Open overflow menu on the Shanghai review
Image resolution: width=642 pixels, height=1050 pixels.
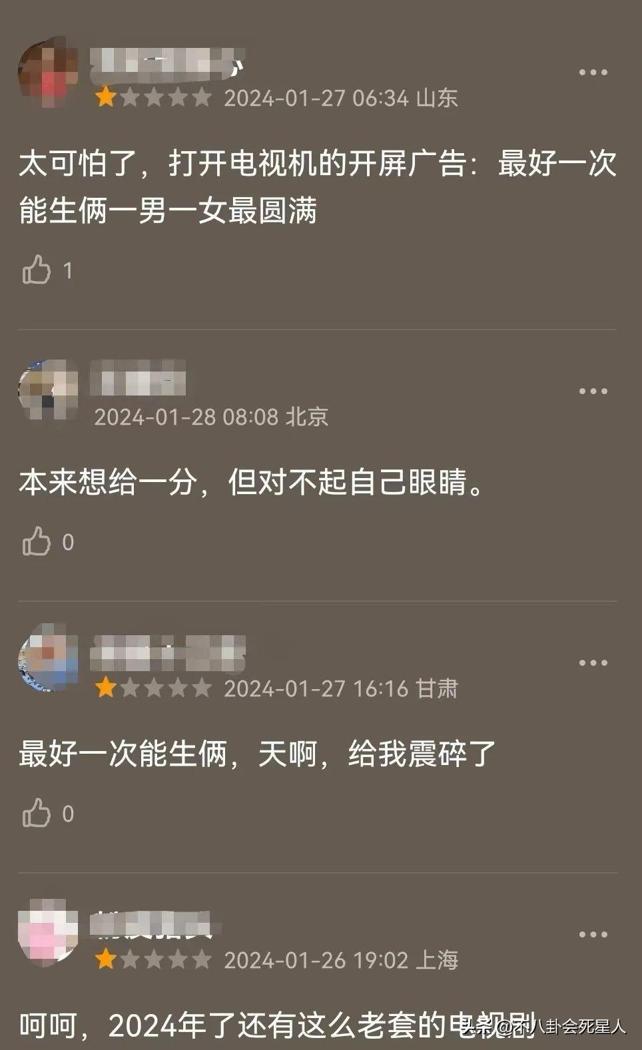(593, 935)
